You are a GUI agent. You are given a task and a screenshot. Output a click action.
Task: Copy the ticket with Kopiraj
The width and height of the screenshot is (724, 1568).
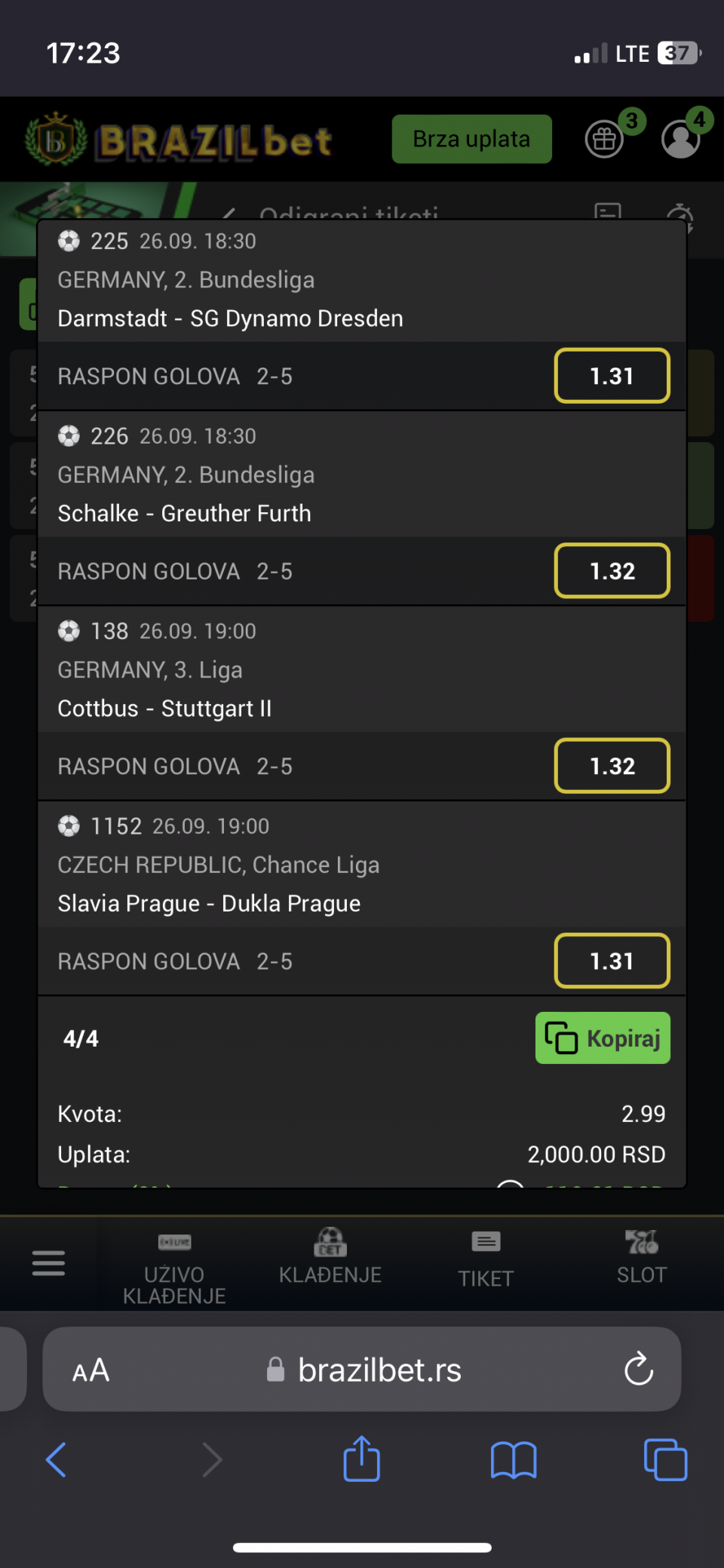click(603, 1038)
